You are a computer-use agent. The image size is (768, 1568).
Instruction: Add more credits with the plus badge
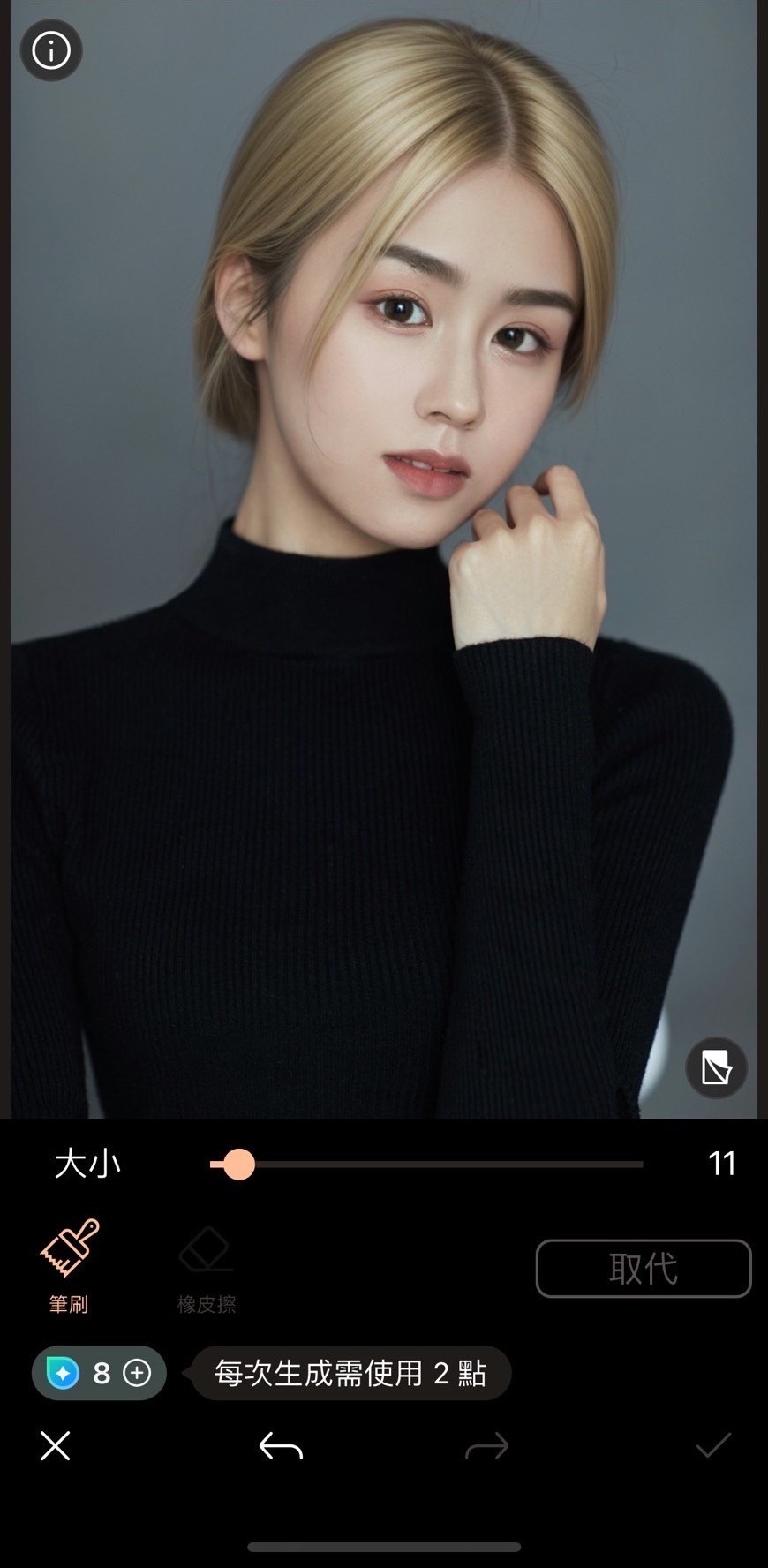pyautogui.click(x=137, y=1373)
